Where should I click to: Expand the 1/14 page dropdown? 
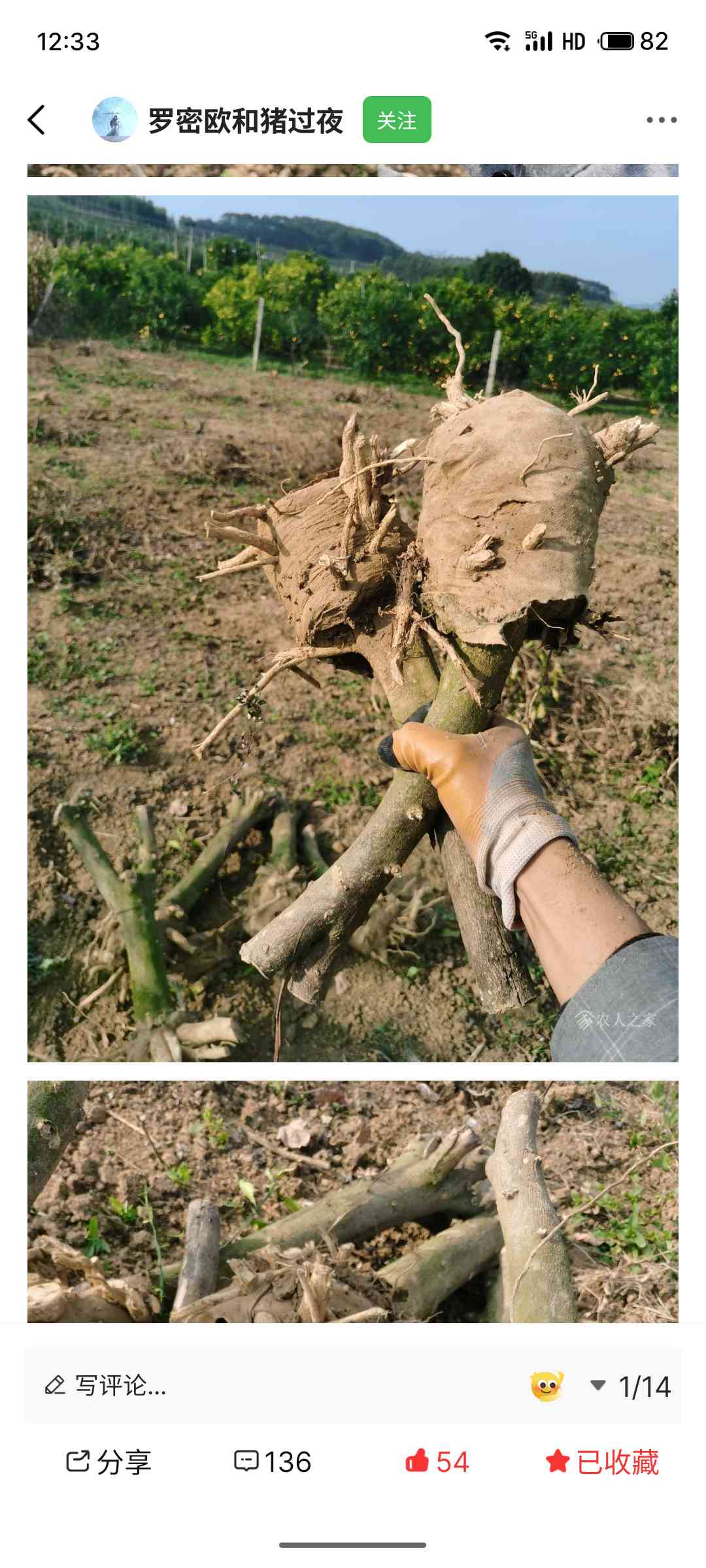pyautogui.click(x=631, y=1386)
